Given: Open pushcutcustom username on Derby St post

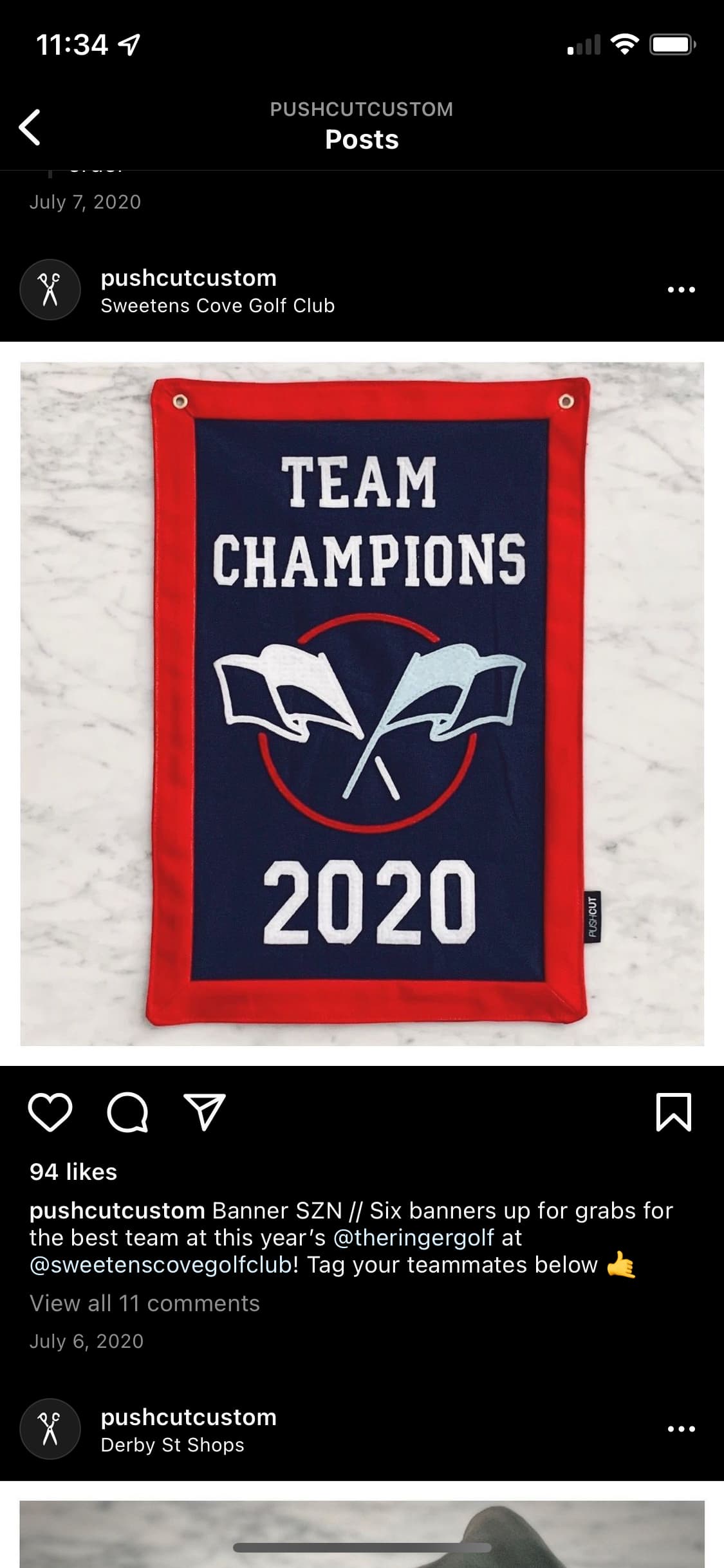Looking at the screenshot, I should [189, 1417].
